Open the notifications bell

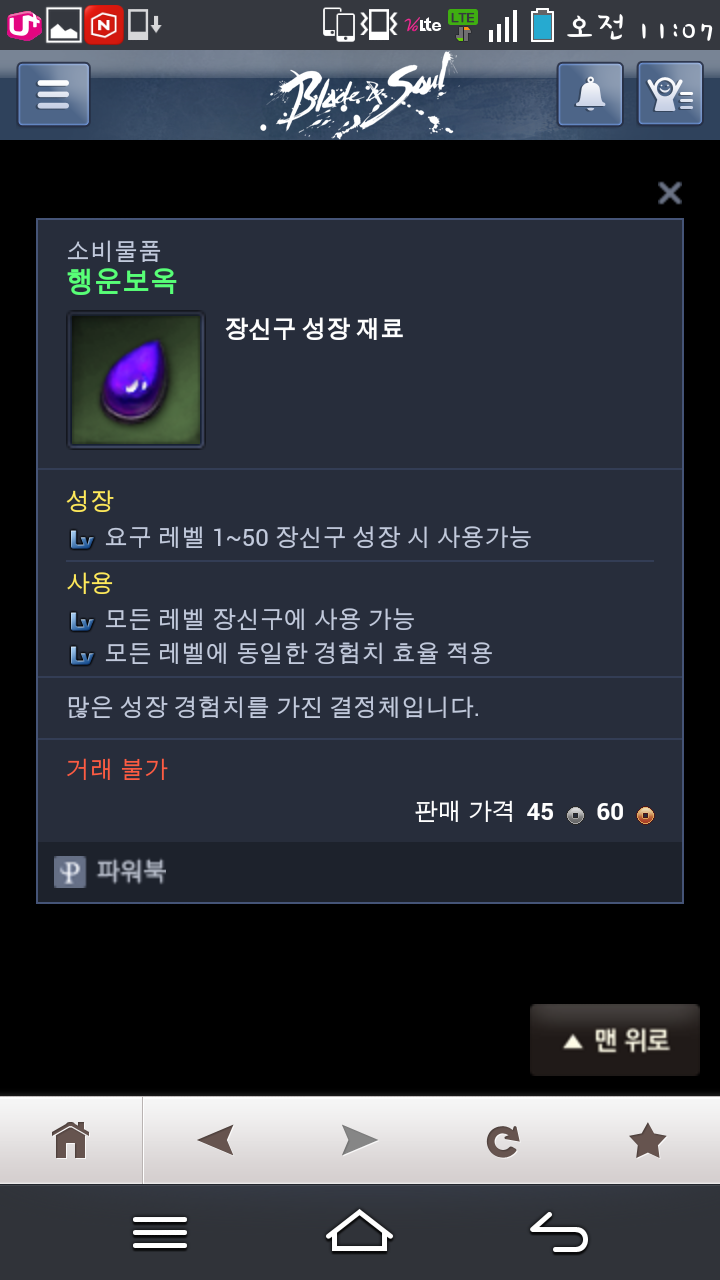click(590, 94)
